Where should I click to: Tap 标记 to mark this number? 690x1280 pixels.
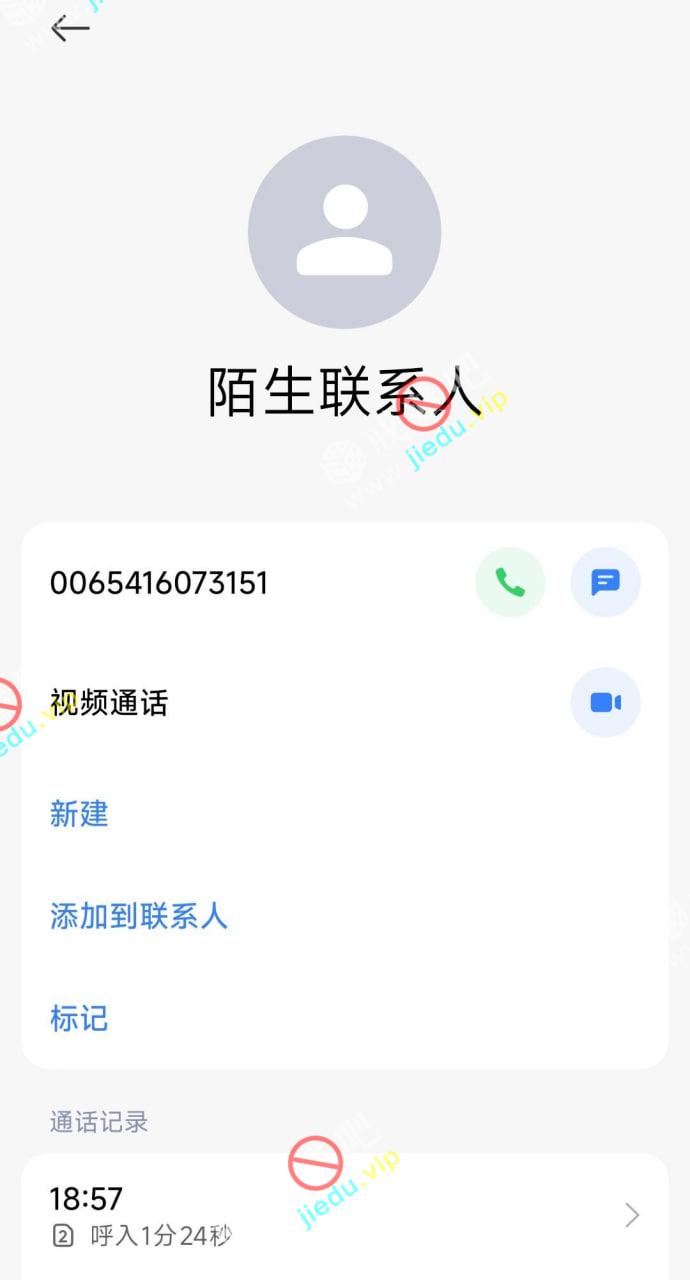pos(79,1019)
